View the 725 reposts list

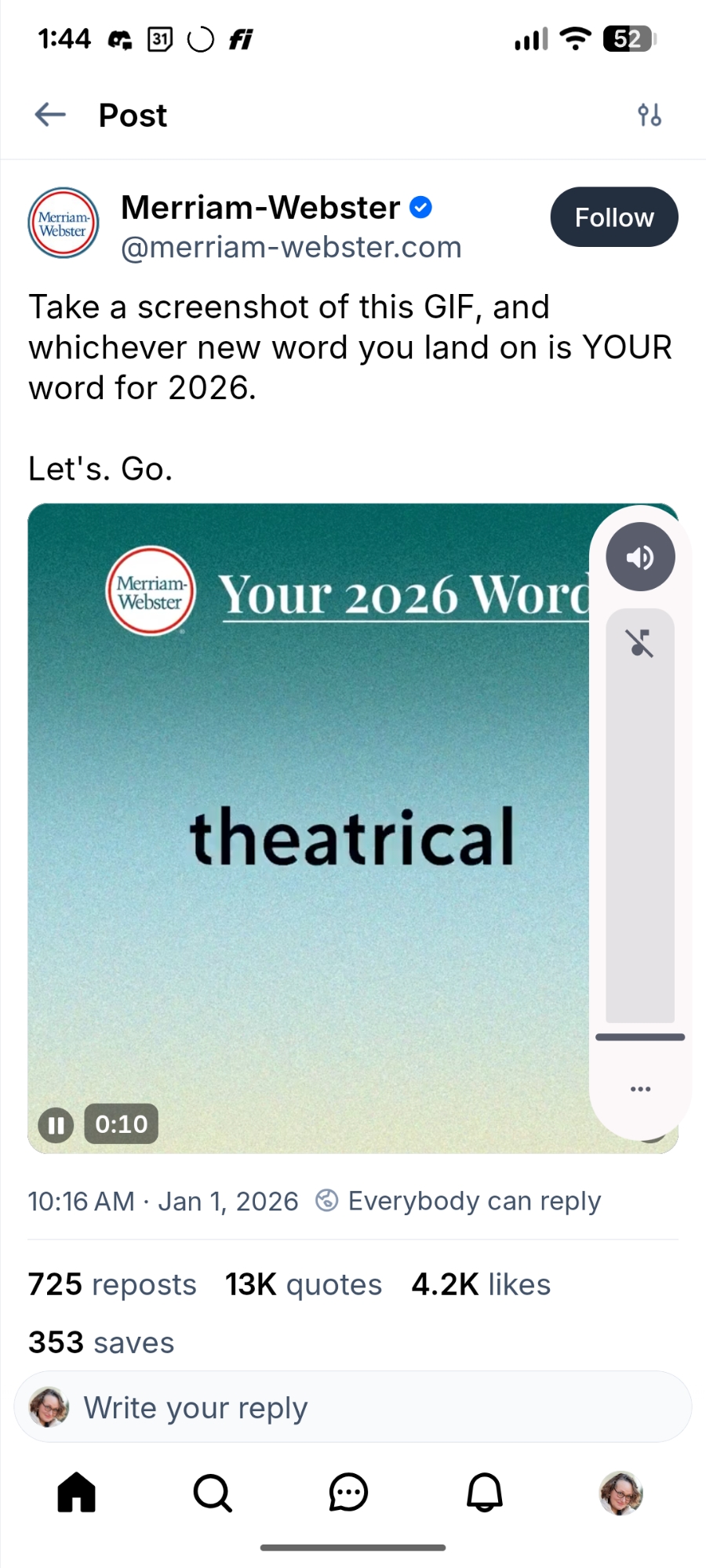(112, 1285)
